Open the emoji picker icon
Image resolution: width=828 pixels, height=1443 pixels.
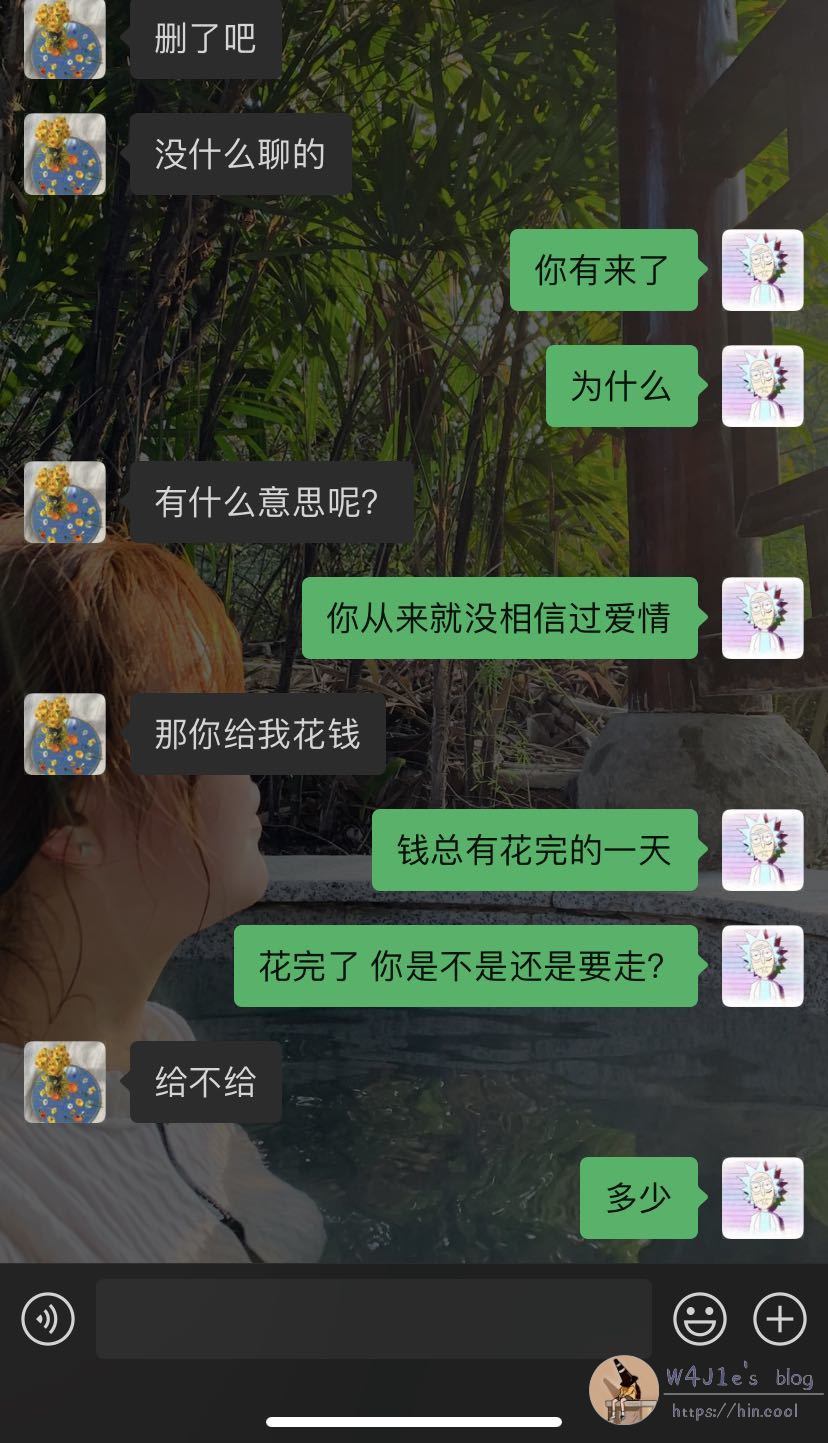point(701,1319)
